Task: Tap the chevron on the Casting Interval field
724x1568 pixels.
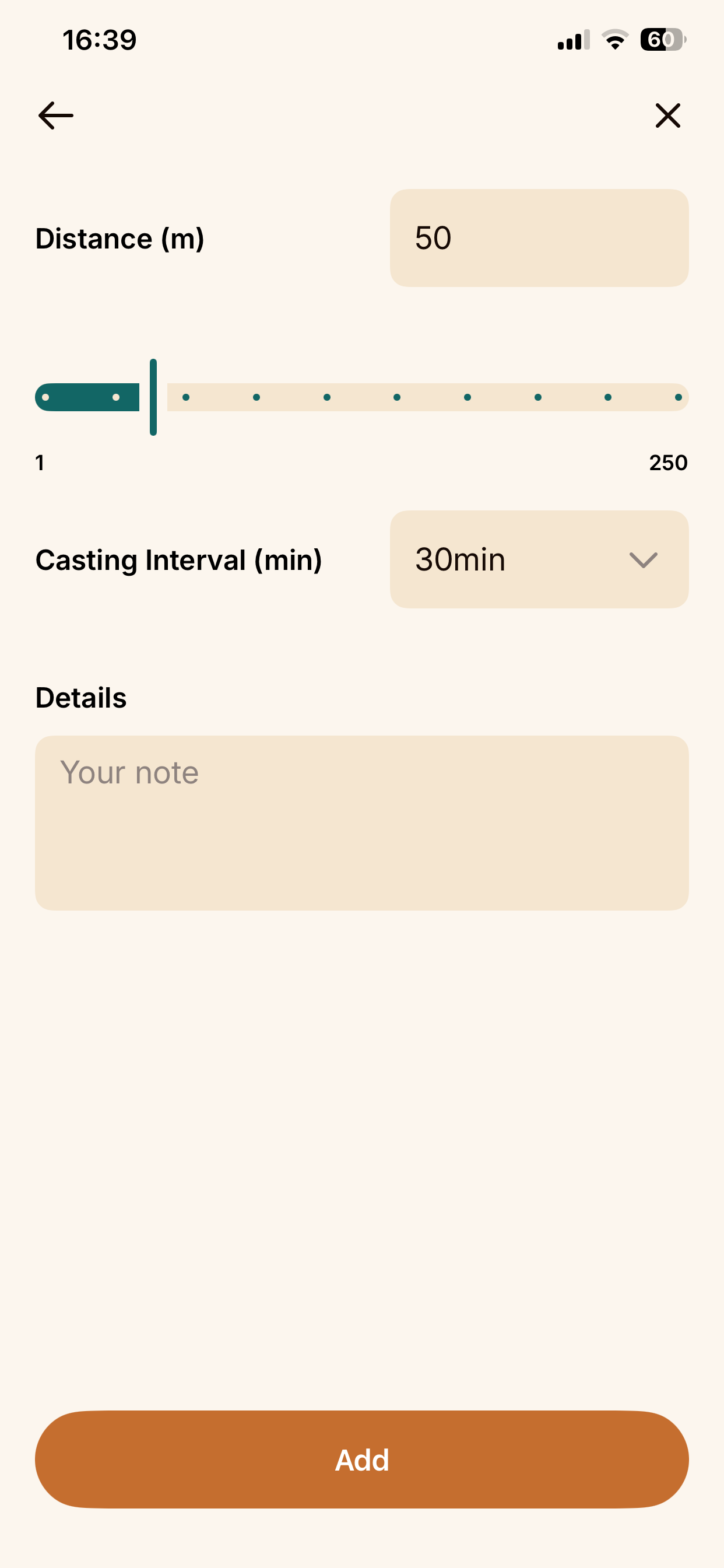Action: click(644, 561)
